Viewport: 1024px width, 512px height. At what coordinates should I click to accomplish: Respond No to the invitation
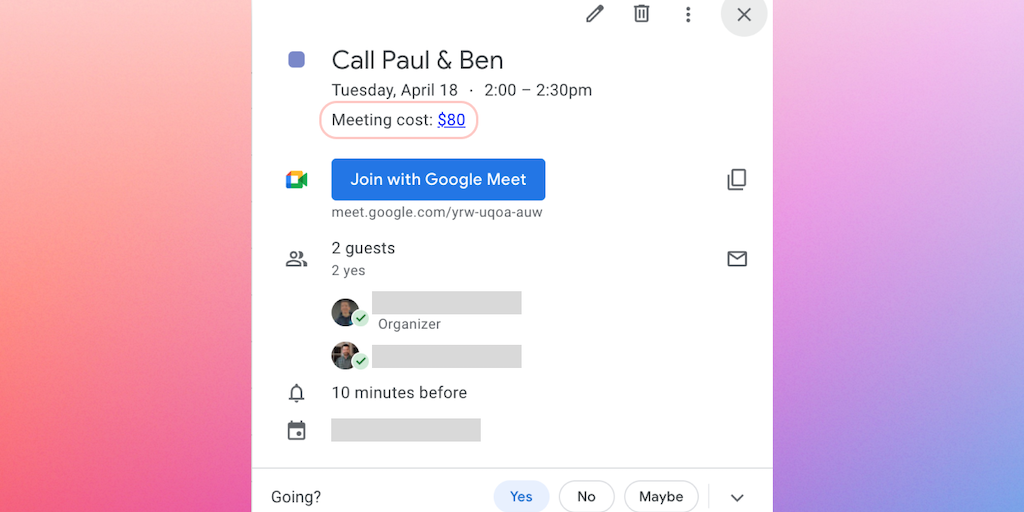(586, 496)
